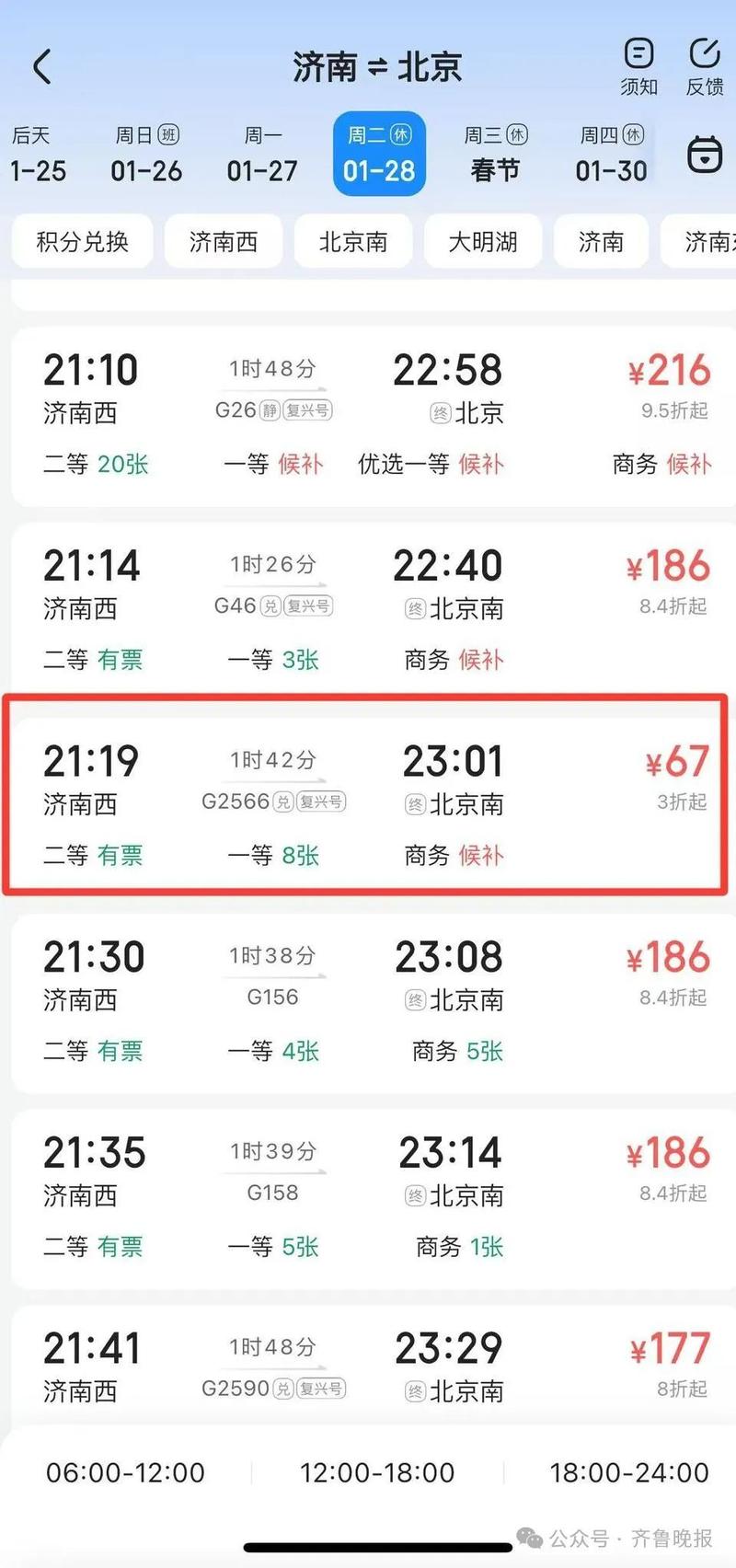
Task: Switch to the 春节 Wednesday date tab
Action: [496, 155]
